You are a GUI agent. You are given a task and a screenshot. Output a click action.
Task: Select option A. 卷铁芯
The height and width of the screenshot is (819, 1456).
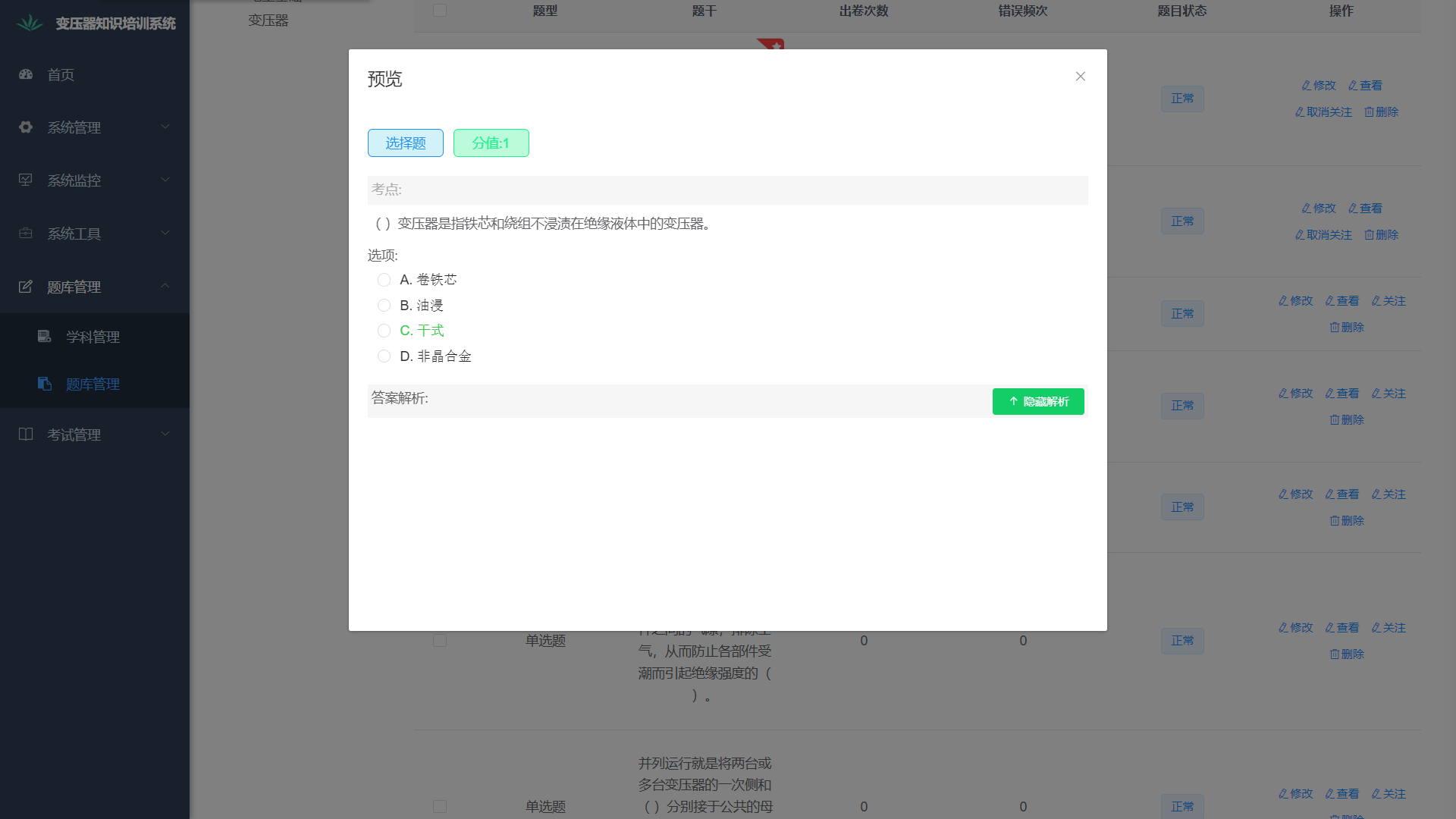[384, 280]
